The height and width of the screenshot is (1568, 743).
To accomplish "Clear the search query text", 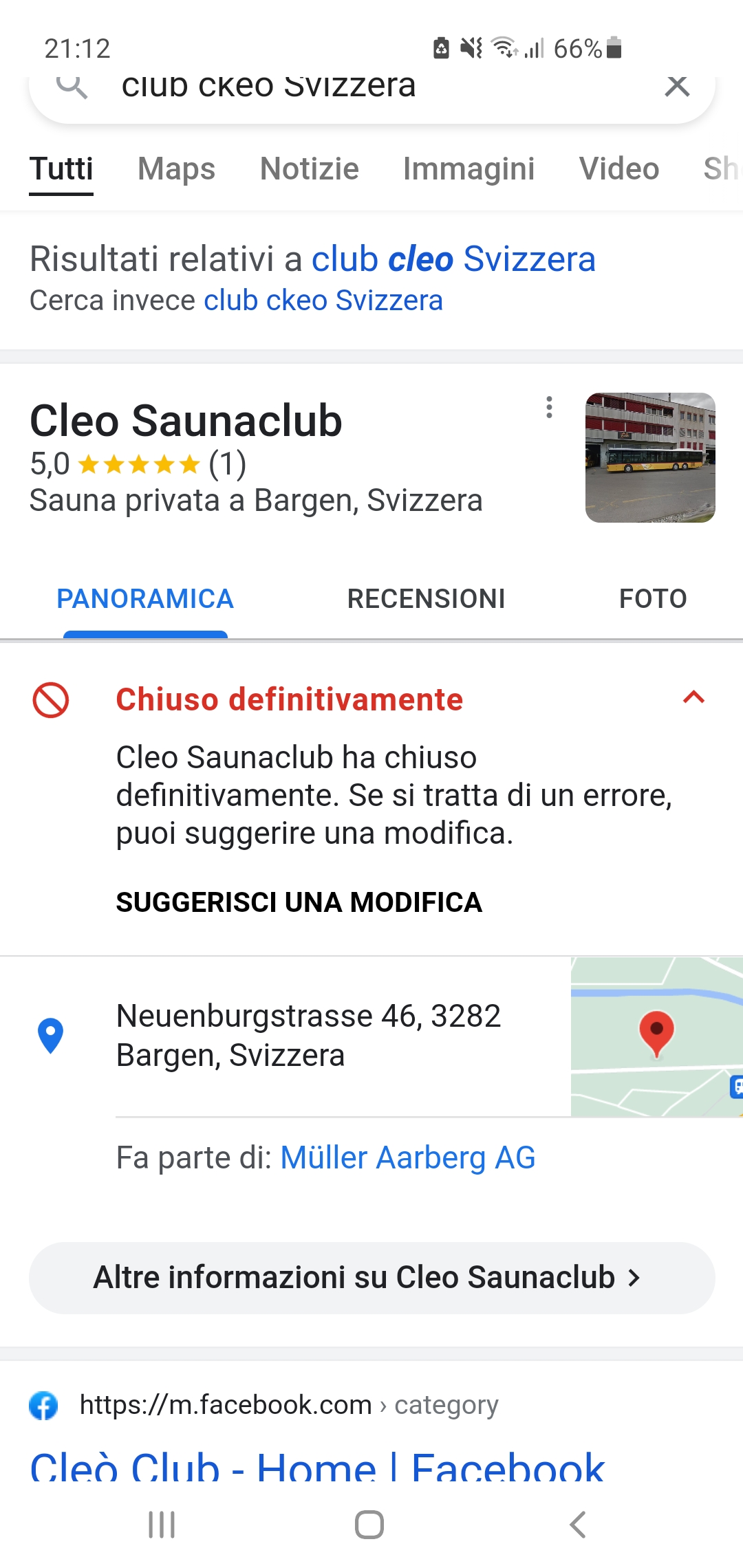I will coord(677,87).
